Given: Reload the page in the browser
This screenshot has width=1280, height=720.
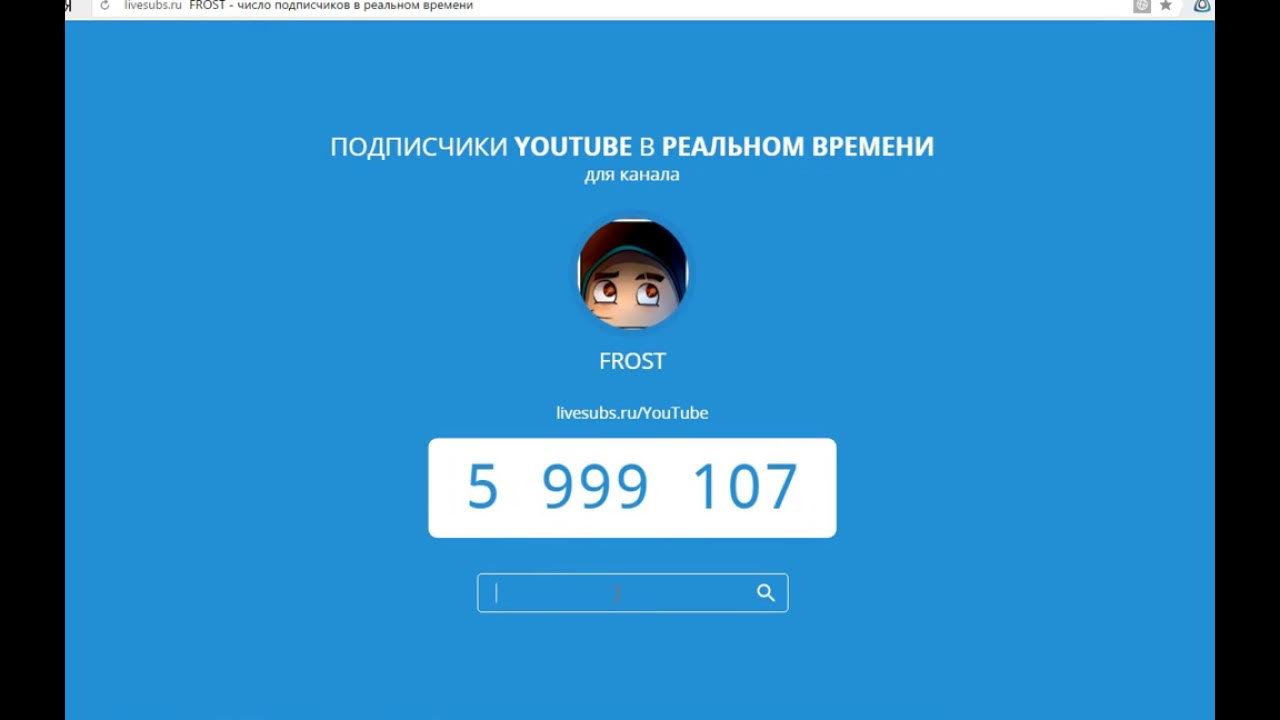Looking at the screenshot, I should [x=104, y=6].
